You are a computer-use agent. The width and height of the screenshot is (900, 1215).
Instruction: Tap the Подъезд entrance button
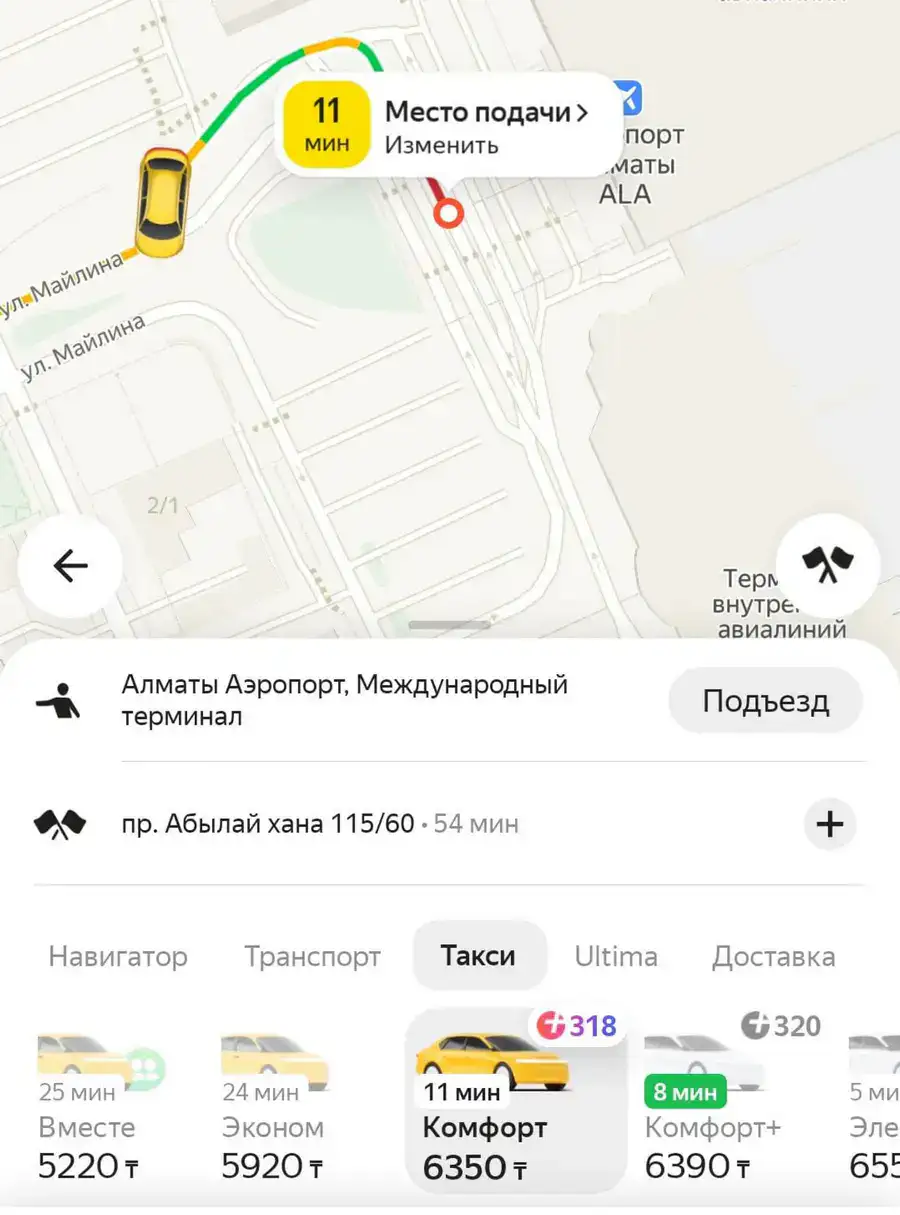tap(765, 701)
